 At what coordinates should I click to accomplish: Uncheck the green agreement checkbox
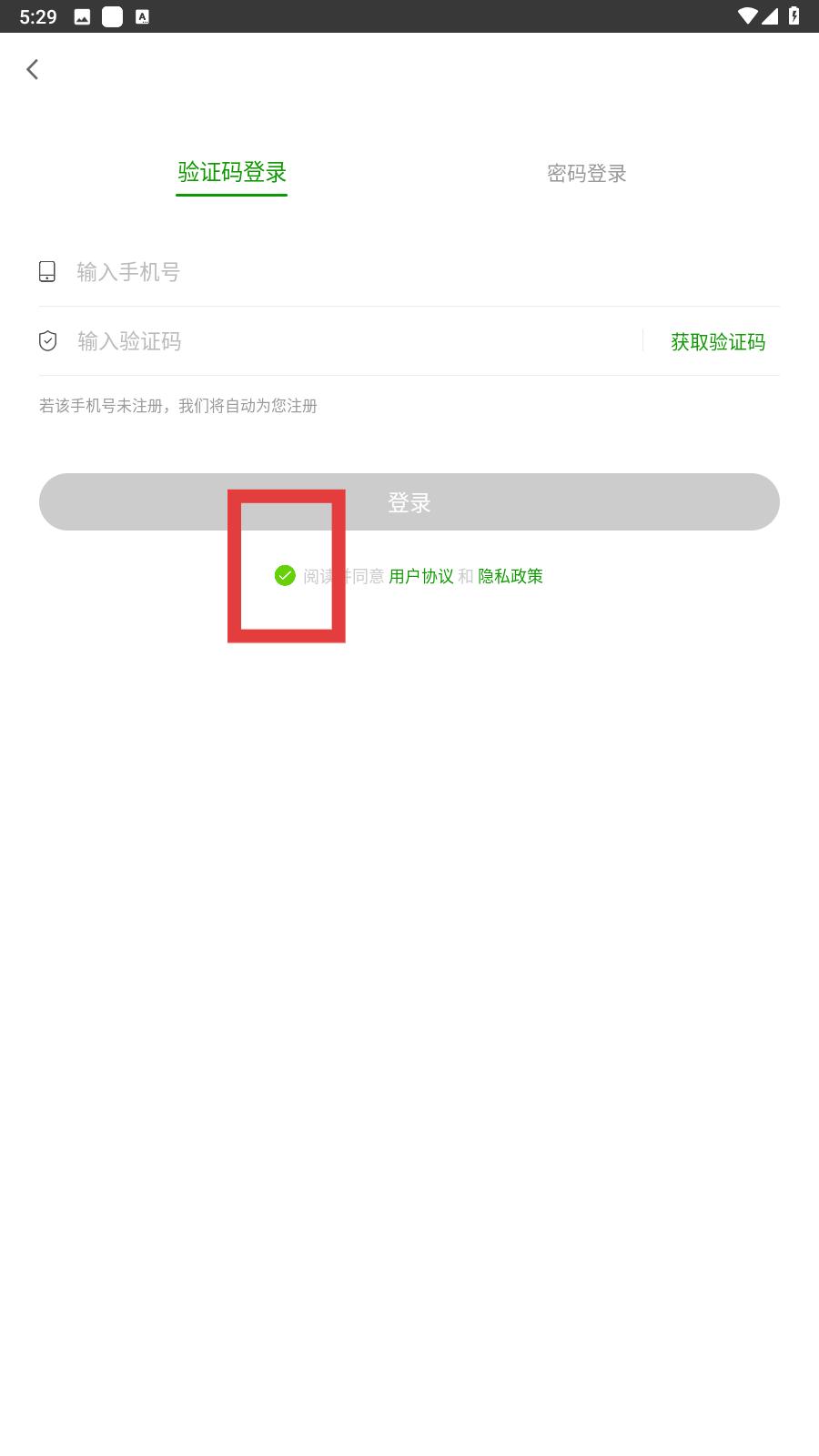pos(285,575)
